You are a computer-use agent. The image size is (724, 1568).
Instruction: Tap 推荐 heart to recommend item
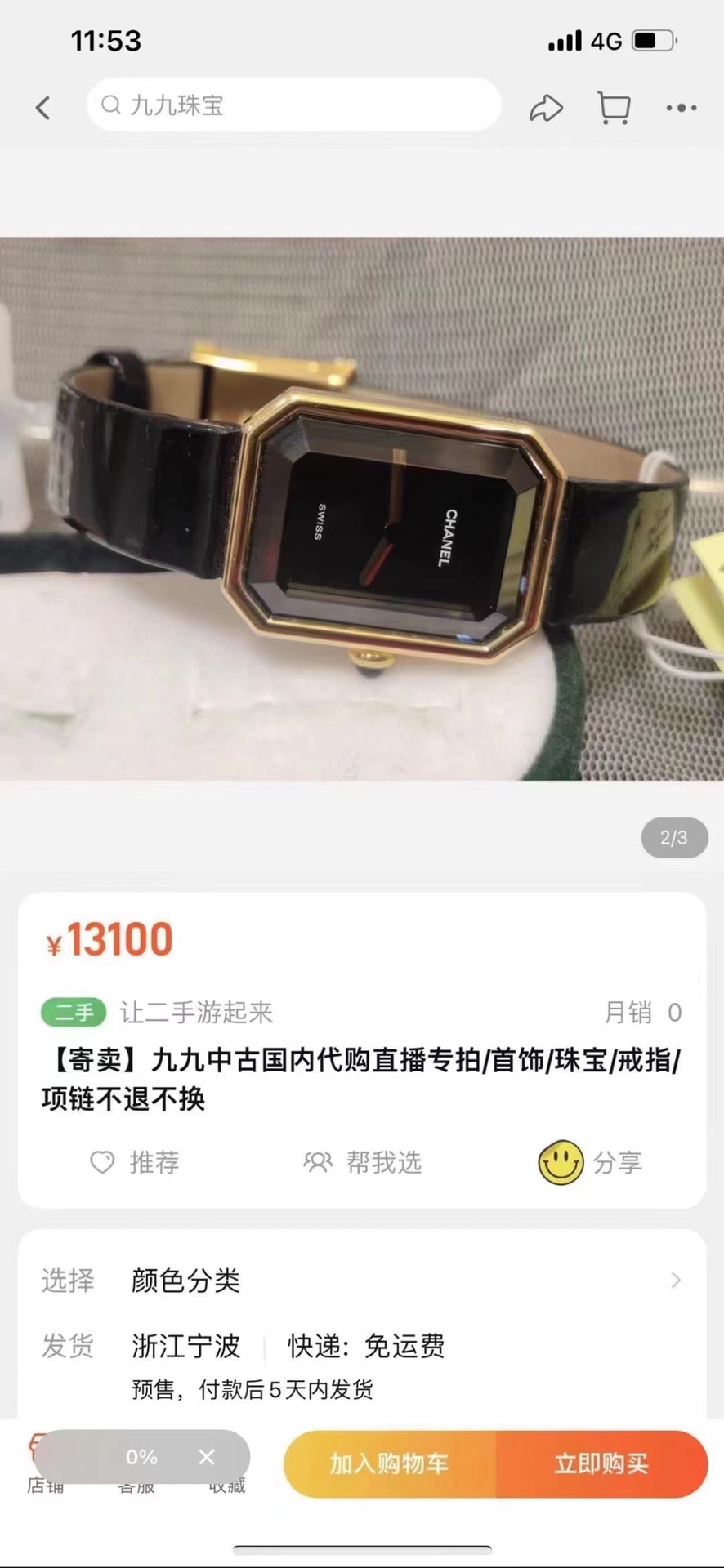(x=135, y=1162)
